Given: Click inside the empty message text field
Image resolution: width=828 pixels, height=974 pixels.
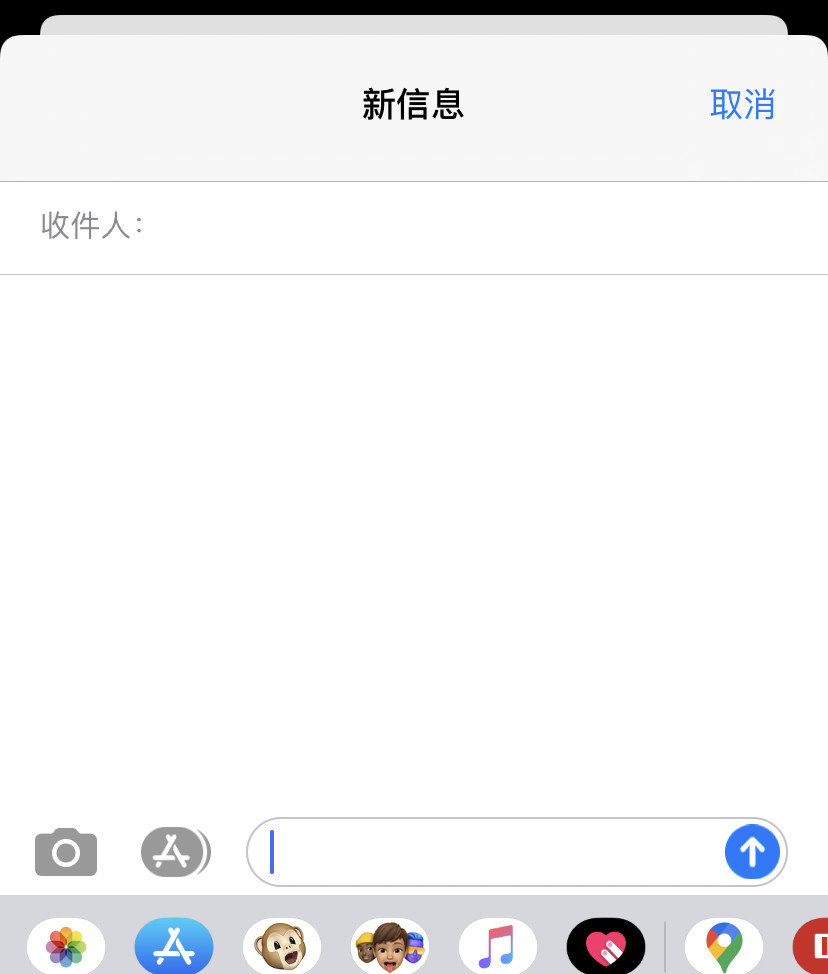Looking at the screenshot, I should pos(500,852).
